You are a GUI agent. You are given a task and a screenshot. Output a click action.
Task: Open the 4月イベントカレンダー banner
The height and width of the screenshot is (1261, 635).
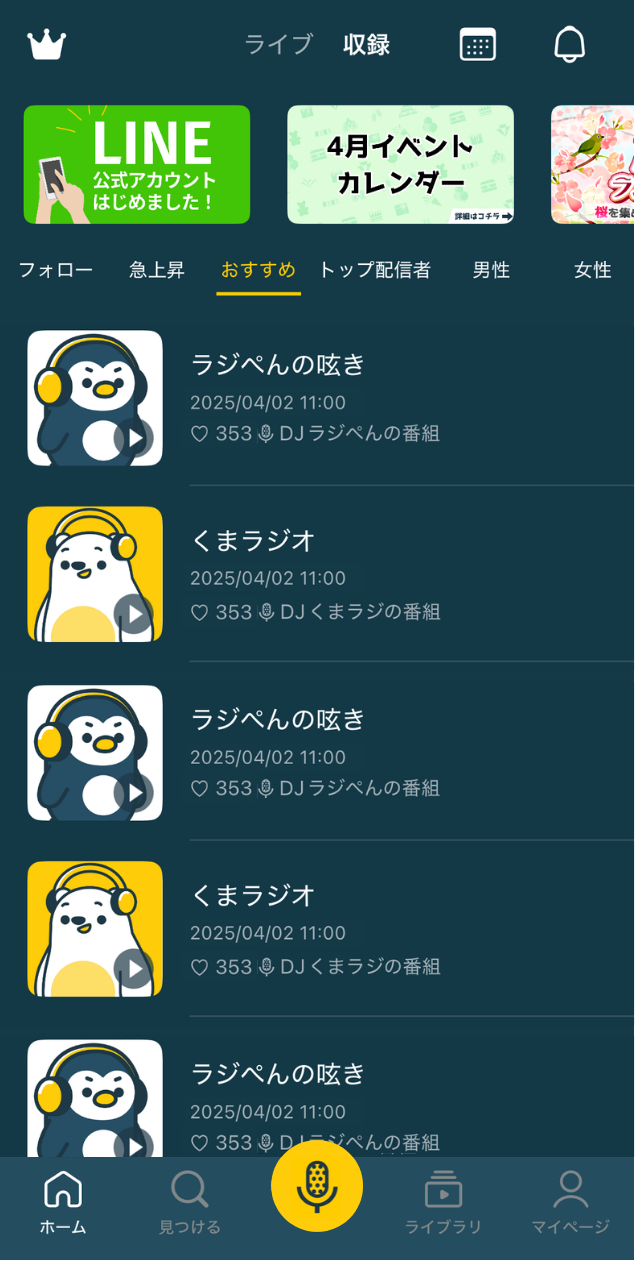(400, 164)
